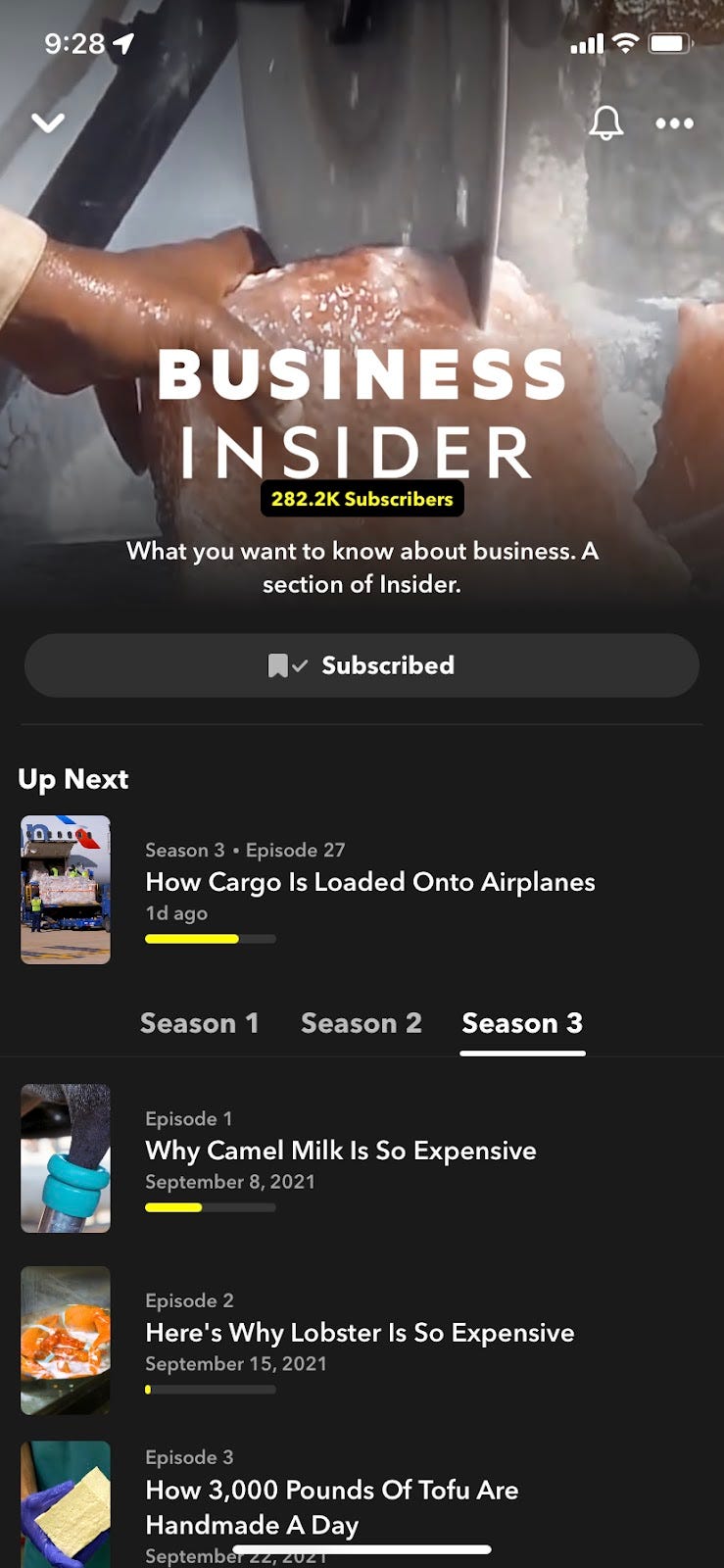Tap the Subscribed button
Image resolution: width=724 pixels, height=1568 pixels.
pos(362,665)
